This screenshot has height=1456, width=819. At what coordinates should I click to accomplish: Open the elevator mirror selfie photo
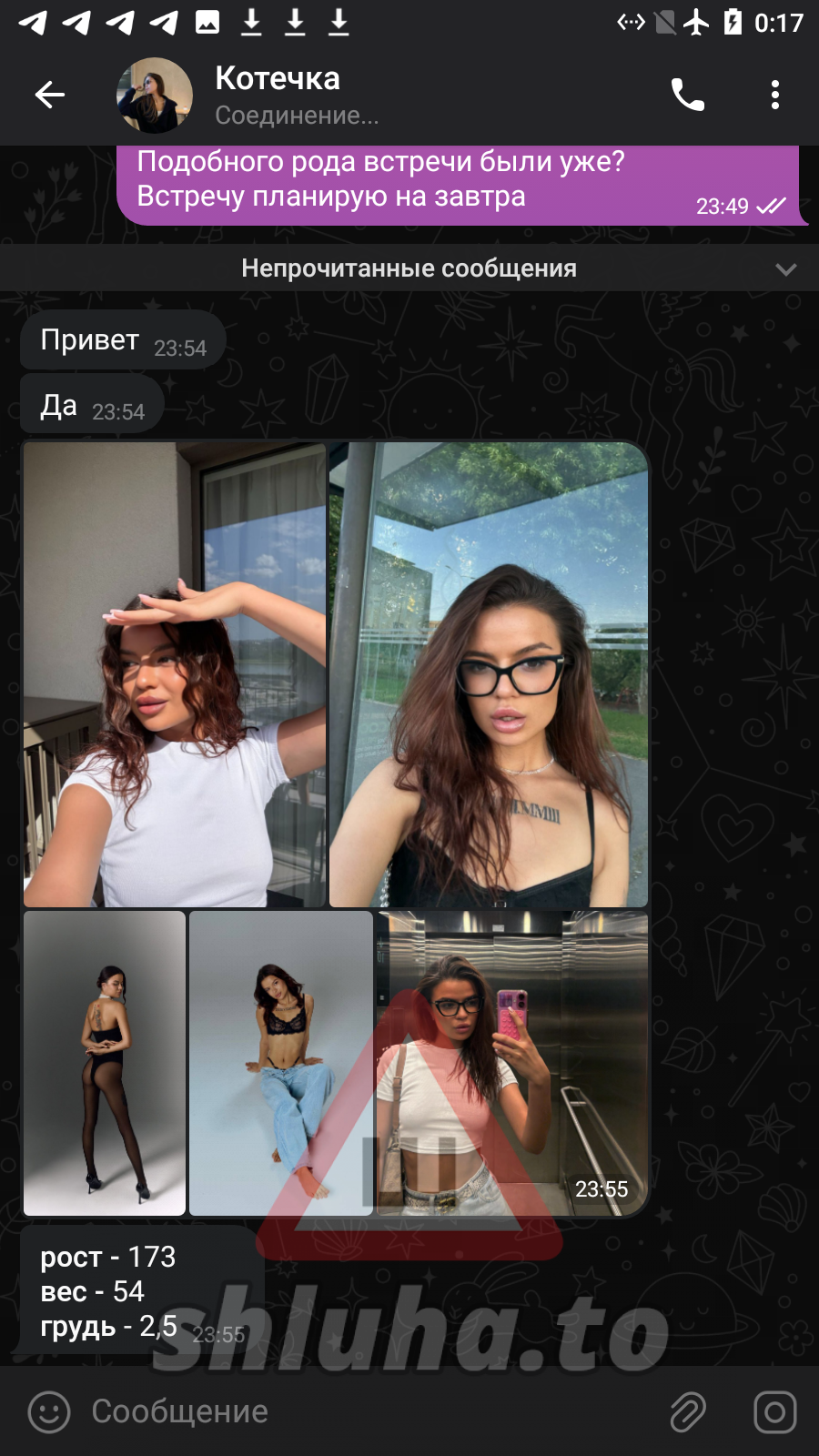point(512,1063)
